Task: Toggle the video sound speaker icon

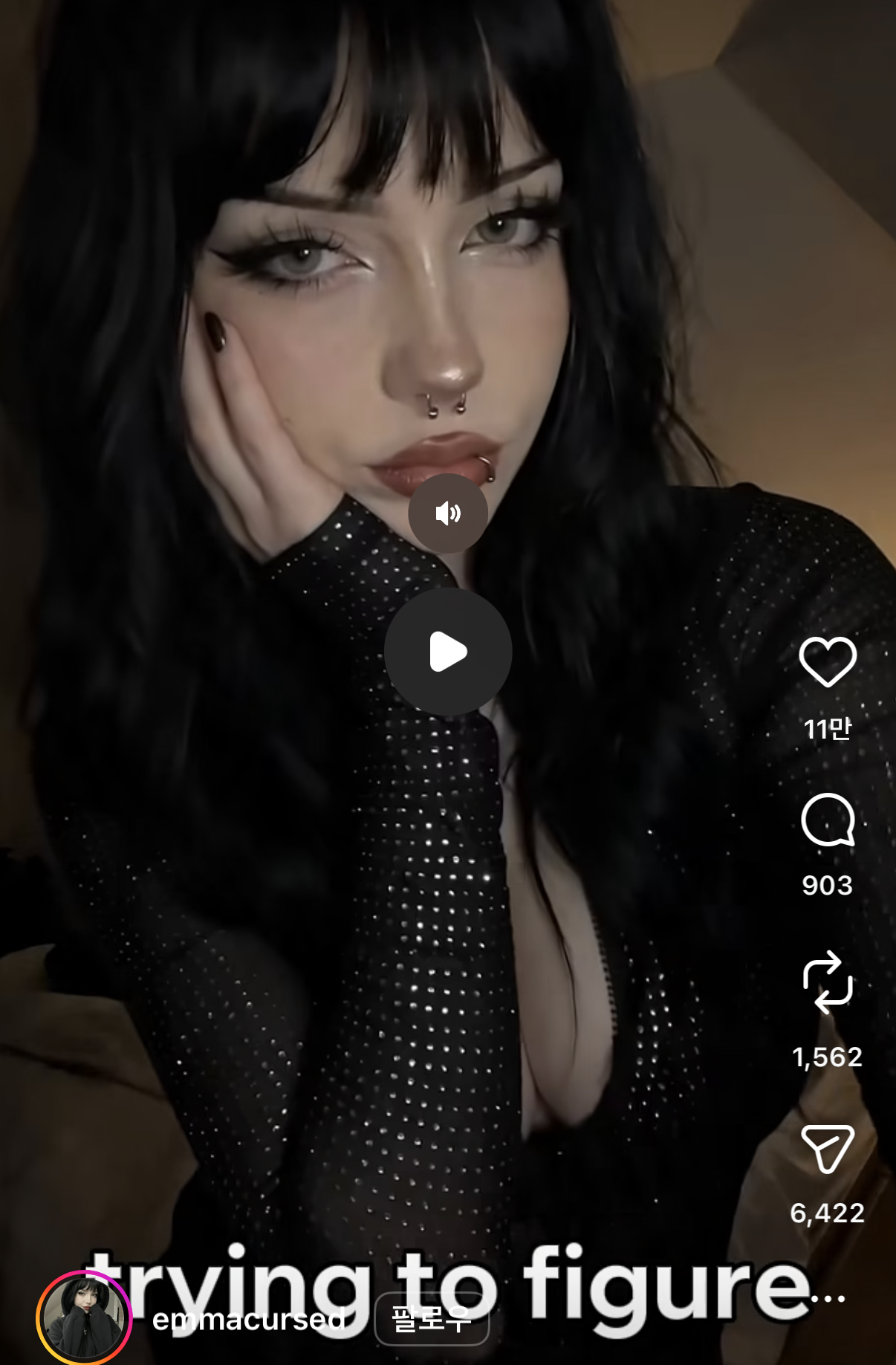Action: pos(448,513)
